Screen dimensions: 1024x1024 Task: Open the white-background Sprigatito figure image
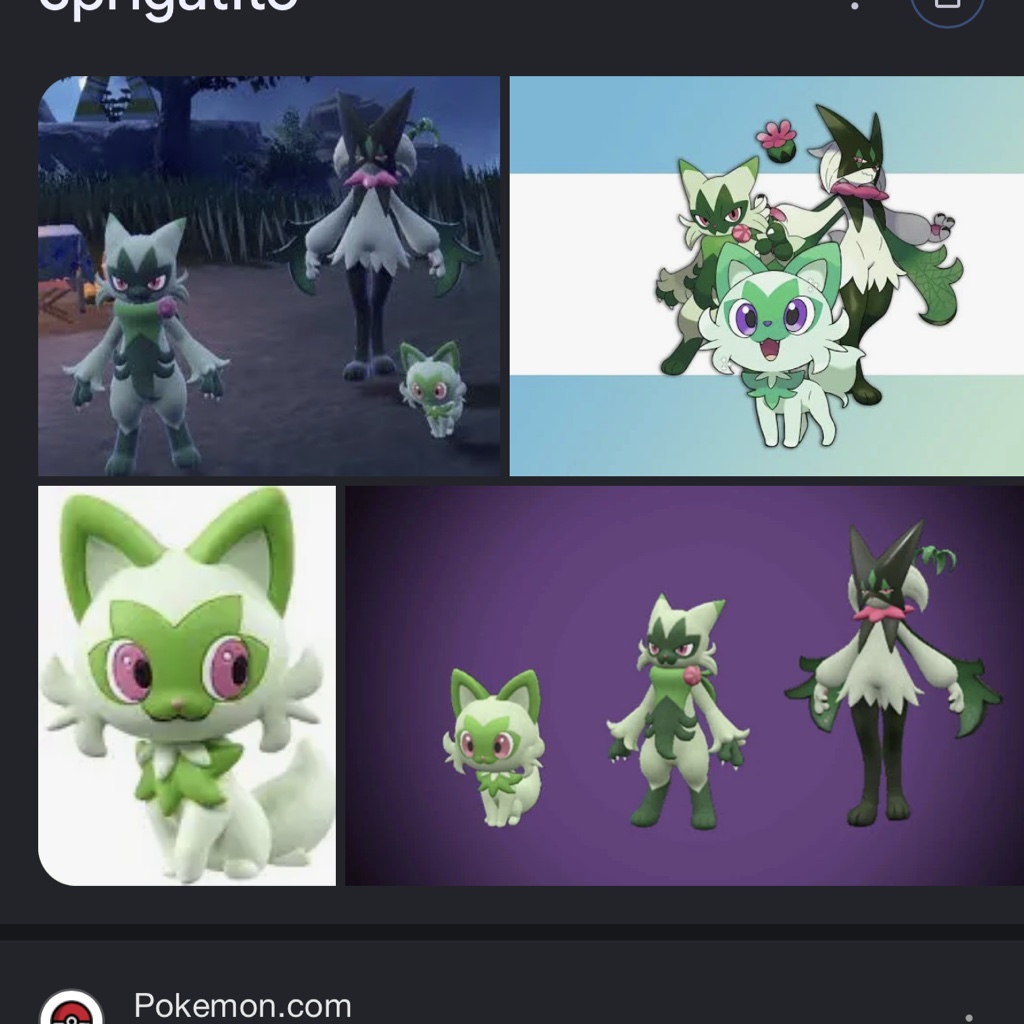pyautogui.click(x=187, y=686)
